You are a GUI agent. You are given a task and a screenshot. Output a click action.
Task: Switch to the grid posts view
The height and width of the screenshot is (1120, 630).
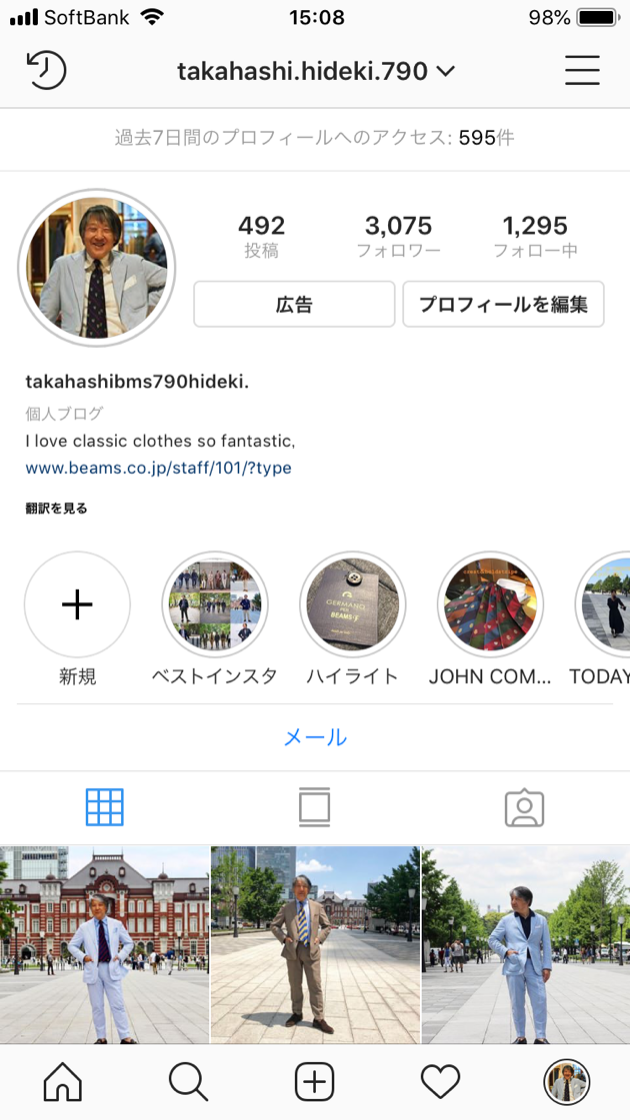[105, 807]
